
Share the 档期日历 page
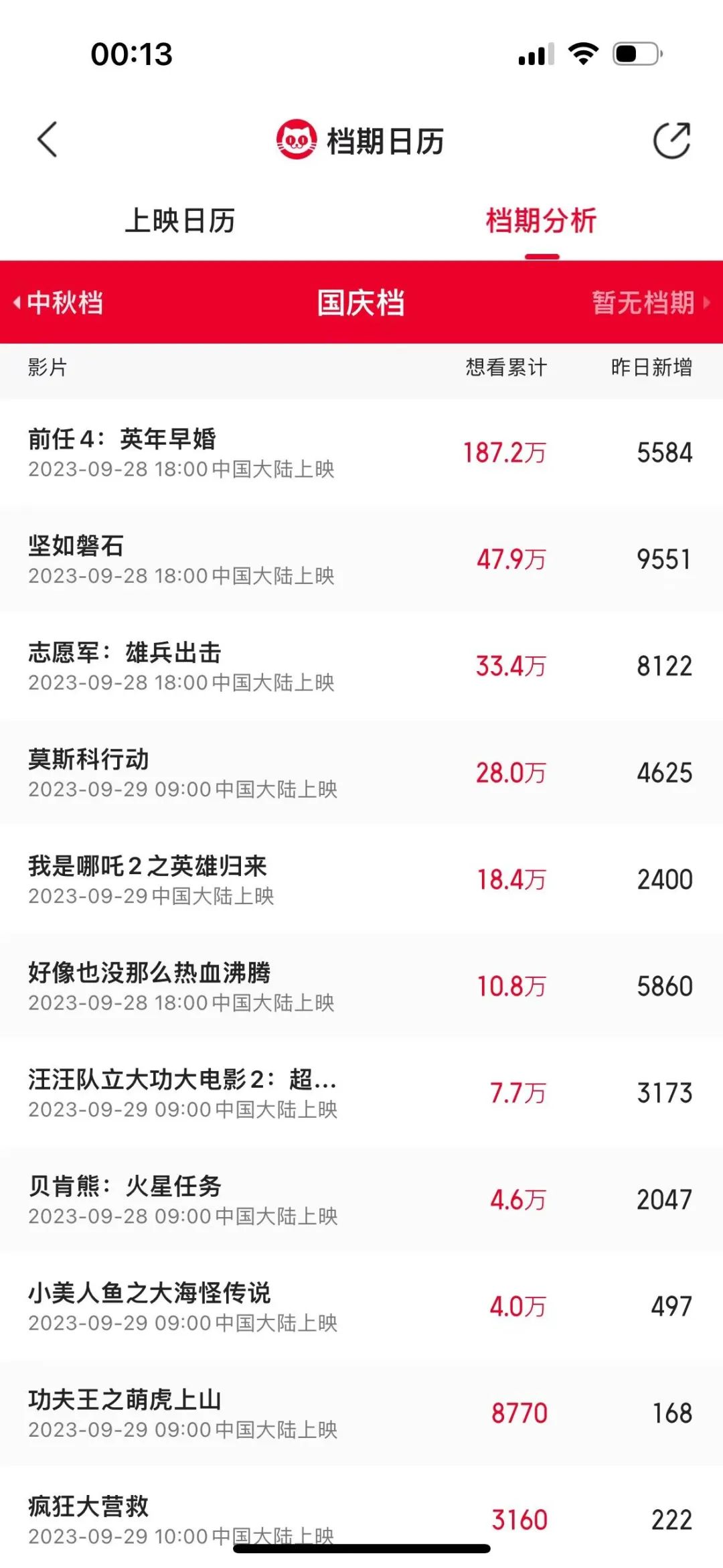click(x=671, y=141)
